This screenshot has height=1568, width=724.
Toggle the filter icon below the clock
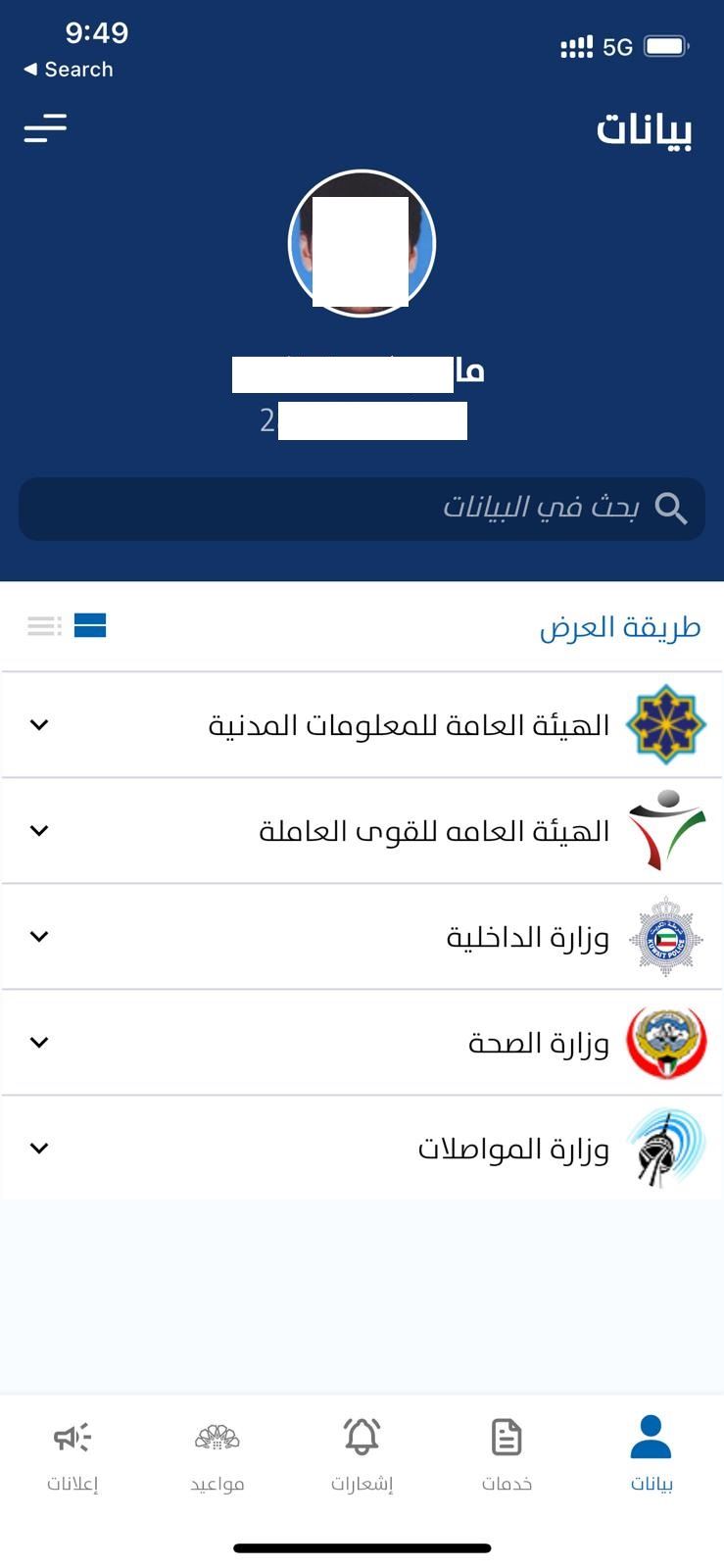(45, 128)
